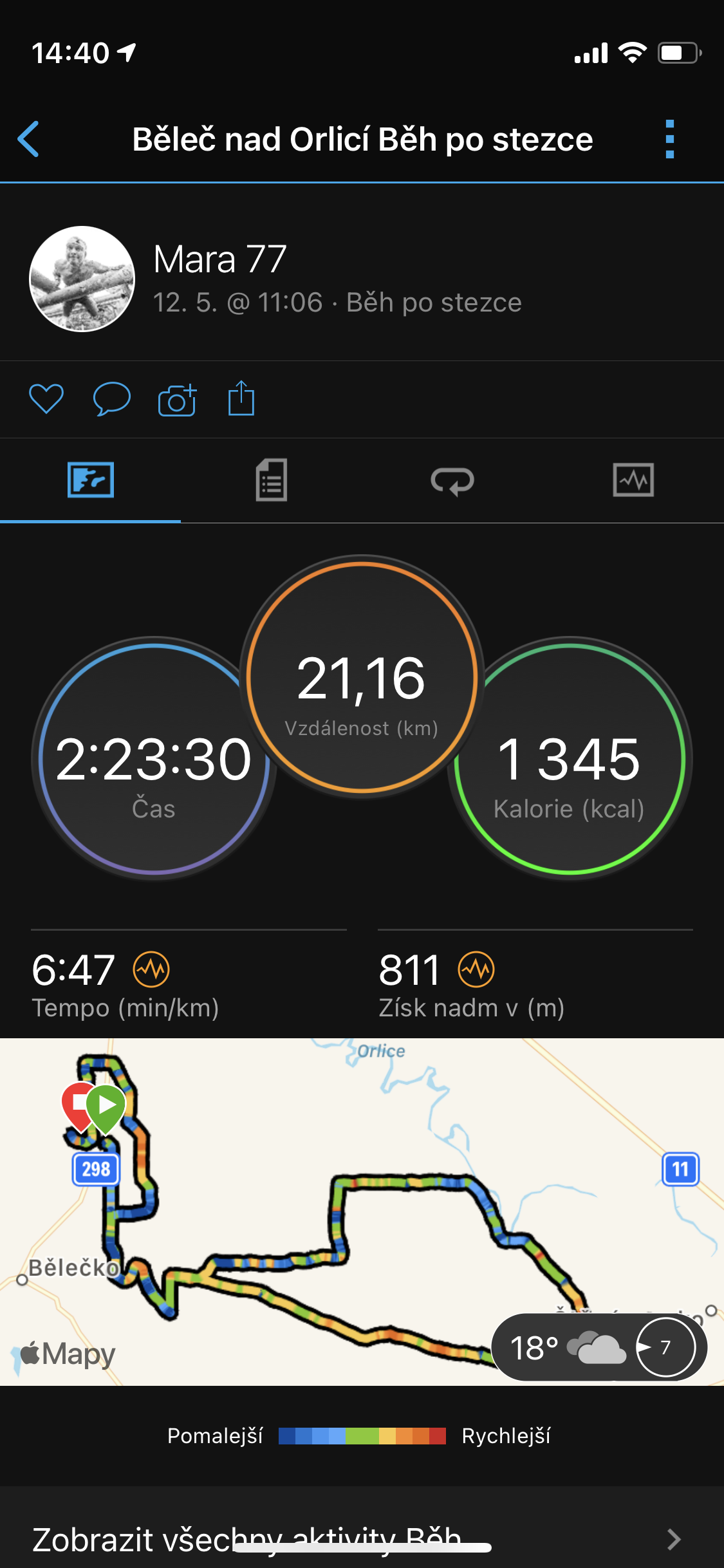This screenshot has width=724, height=1568.
Task: Open comments via the speech bubble icon
Action: [112, 399]
